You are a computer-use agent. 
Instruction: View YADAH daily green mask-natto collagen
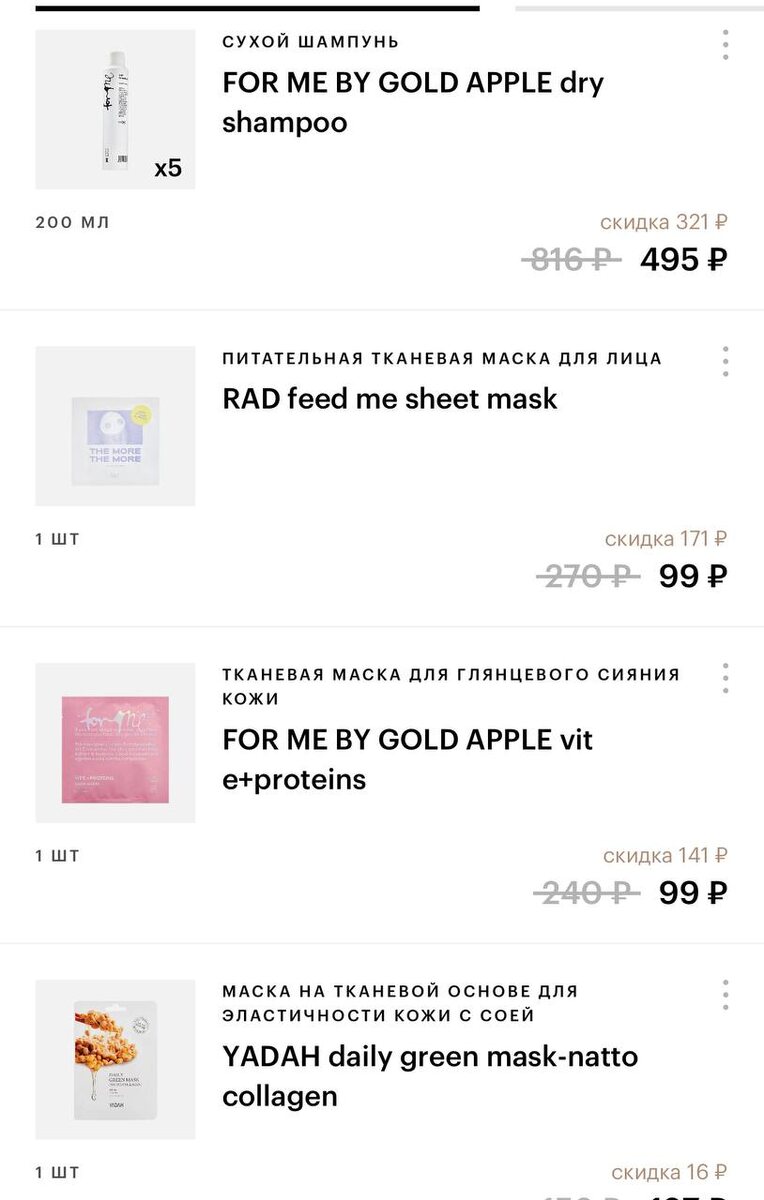(429, 1075)
